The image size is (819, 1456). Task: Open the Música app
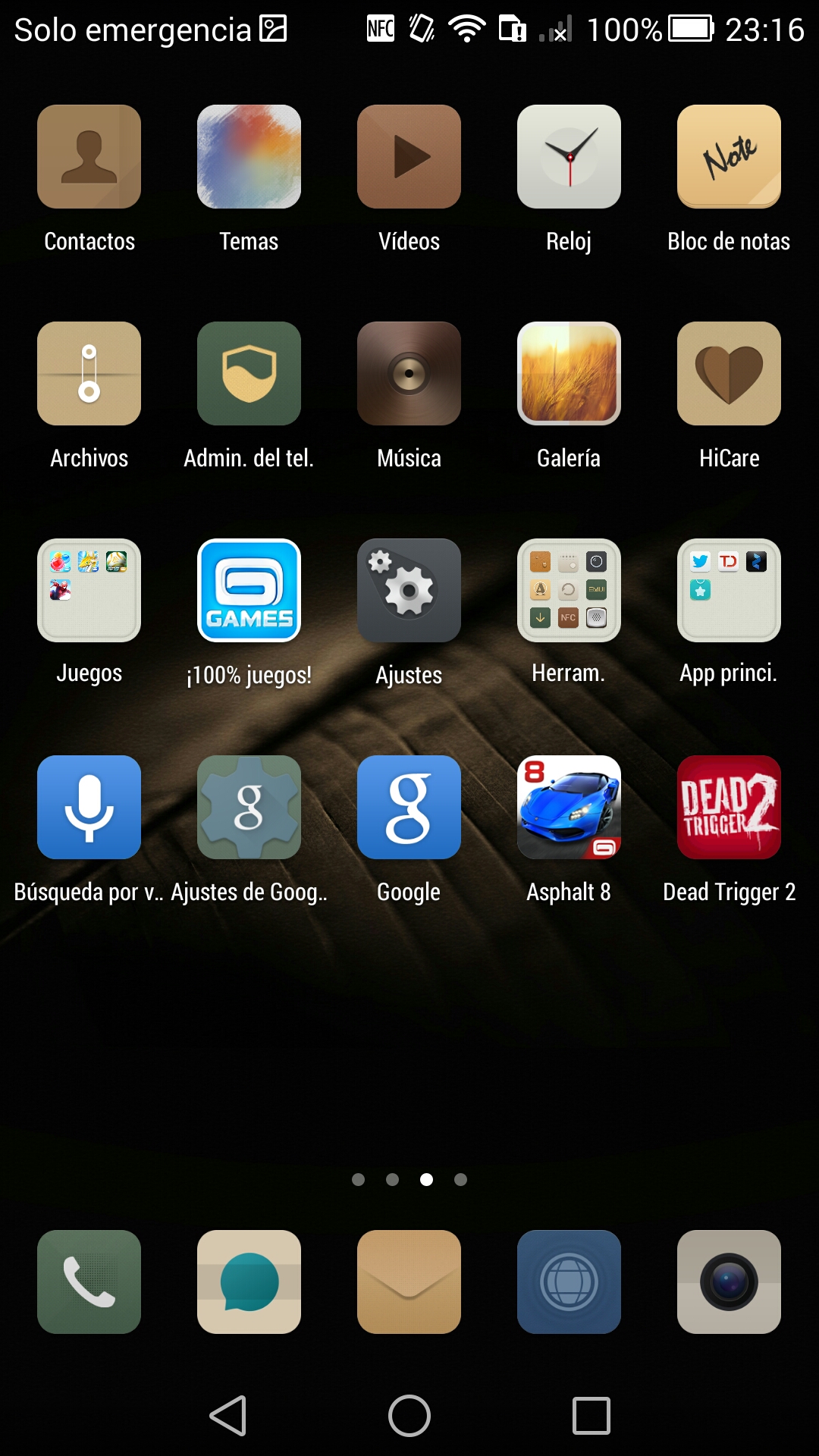click(409, 374)
